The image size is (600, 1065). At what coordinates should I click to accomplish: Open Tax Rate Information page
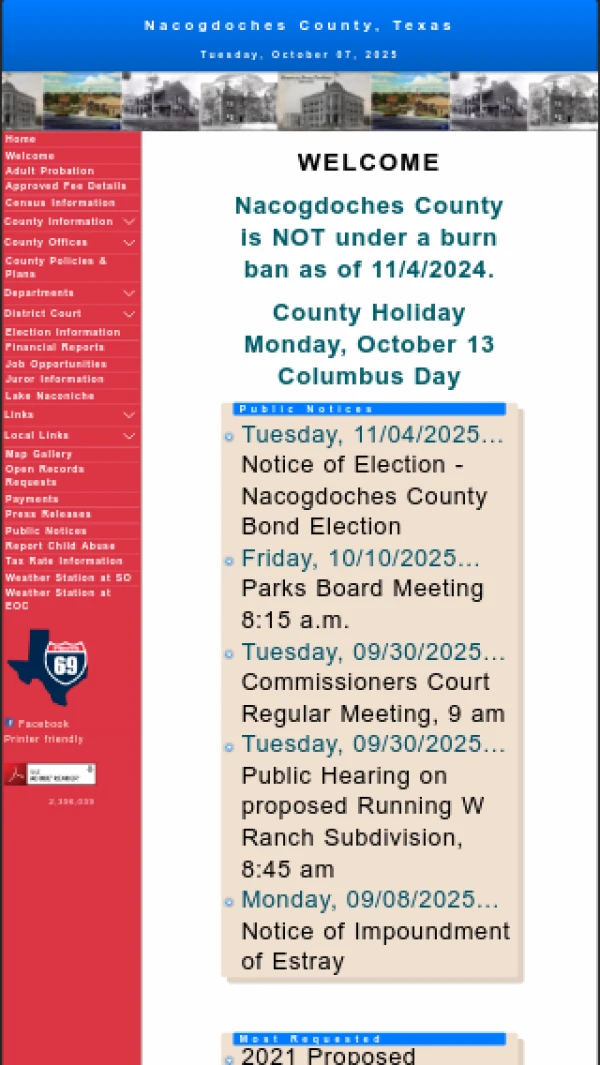pyautogui.click(x=64, y=561)
